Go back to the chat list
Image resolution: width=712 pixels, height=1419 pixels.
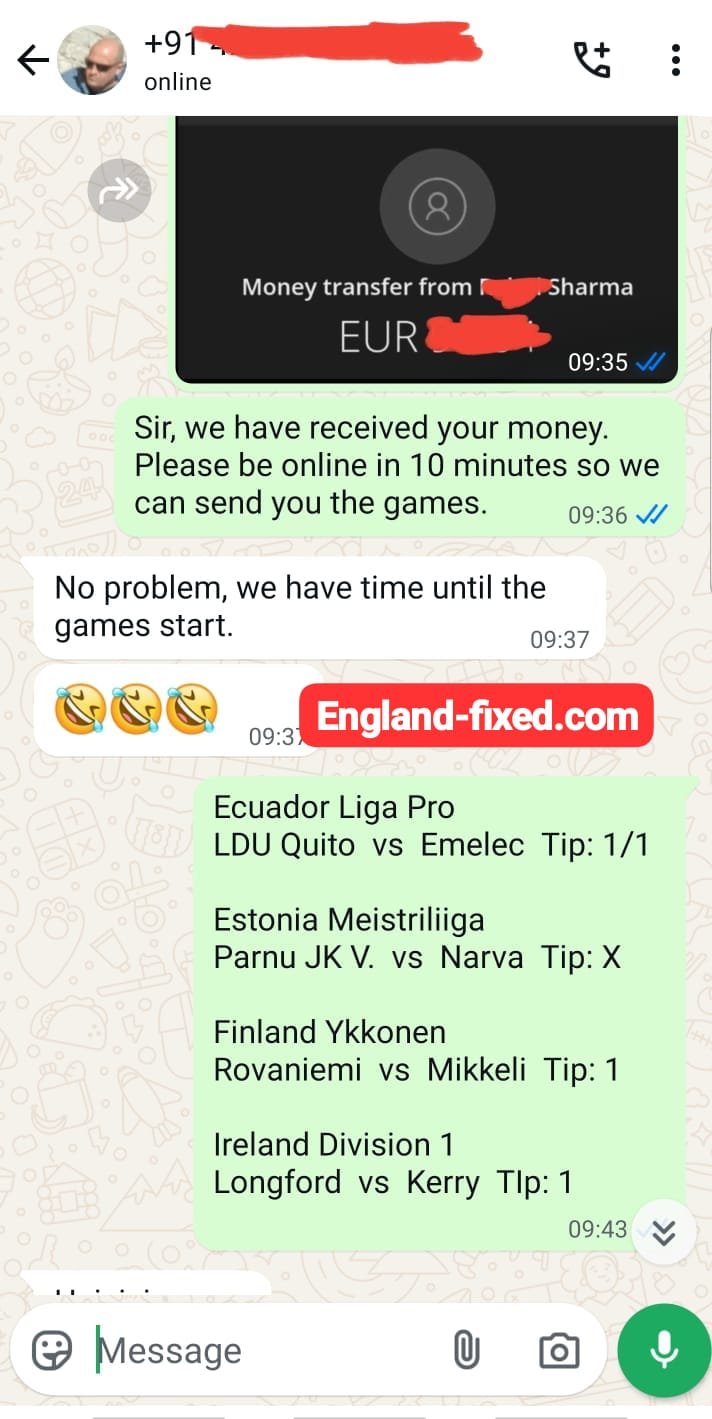32,61
